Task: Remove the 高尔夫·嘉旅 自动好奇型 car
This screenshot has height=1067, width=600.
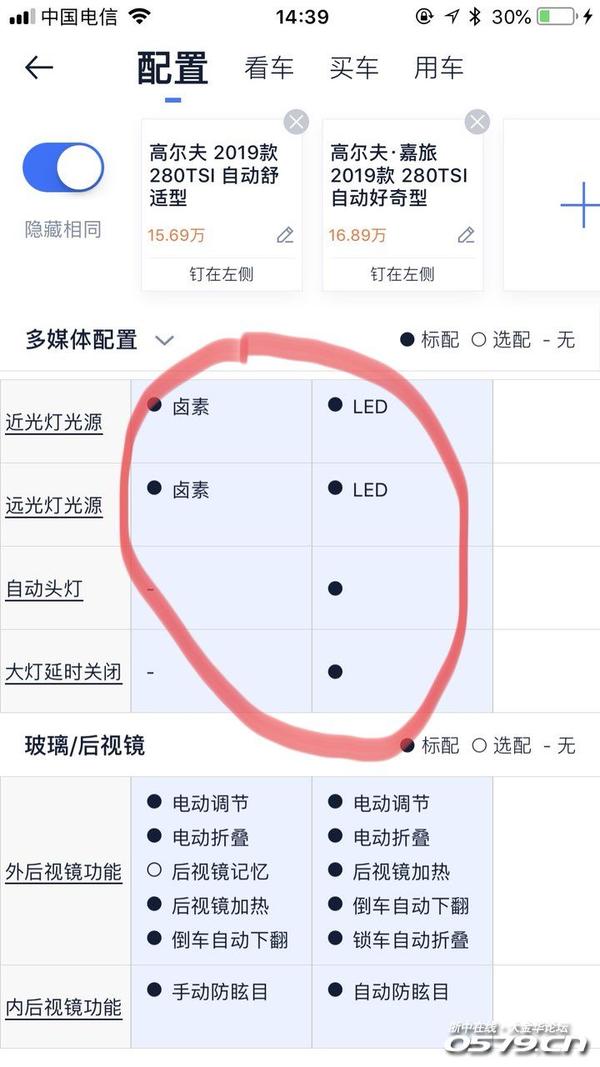Action: [x=477, y=122]
